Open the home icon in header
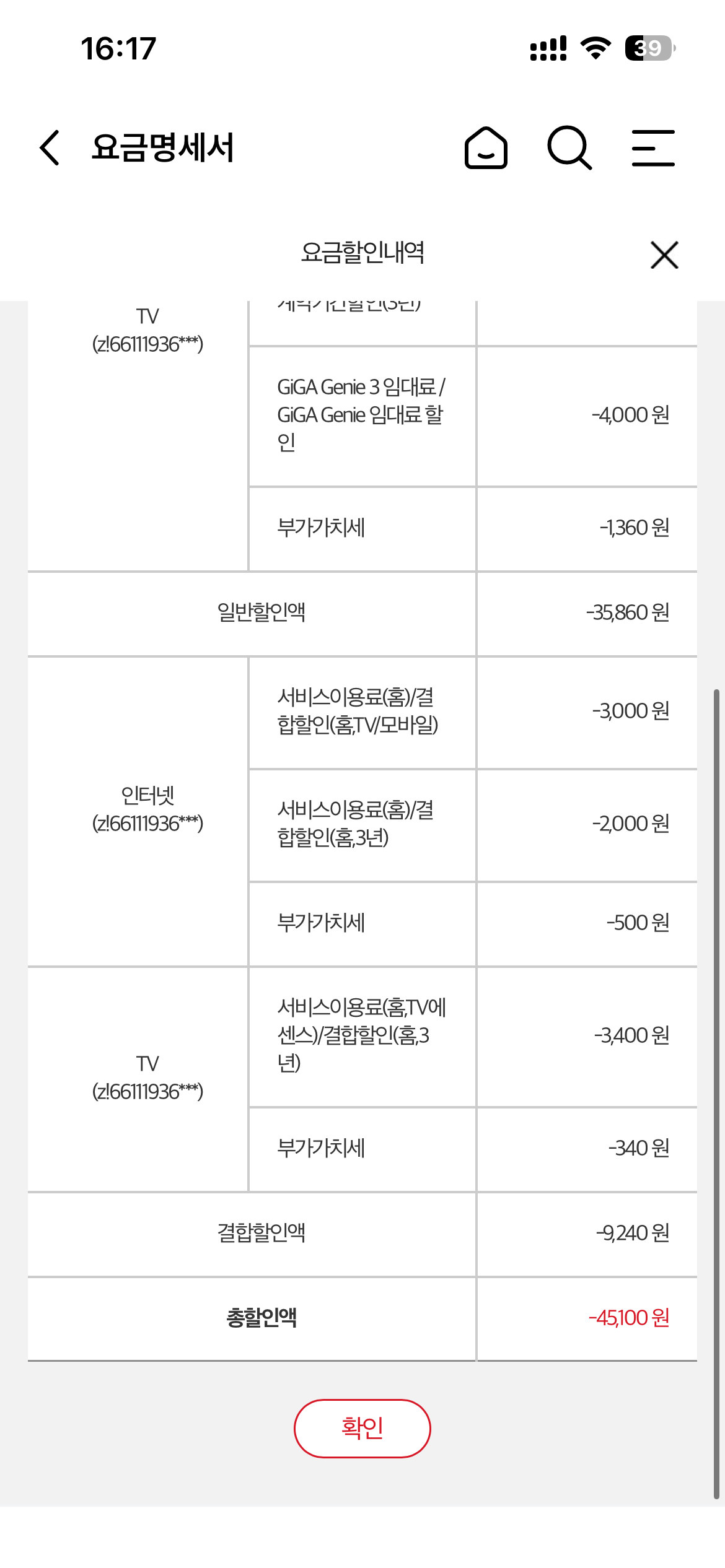 pos(486,147)
